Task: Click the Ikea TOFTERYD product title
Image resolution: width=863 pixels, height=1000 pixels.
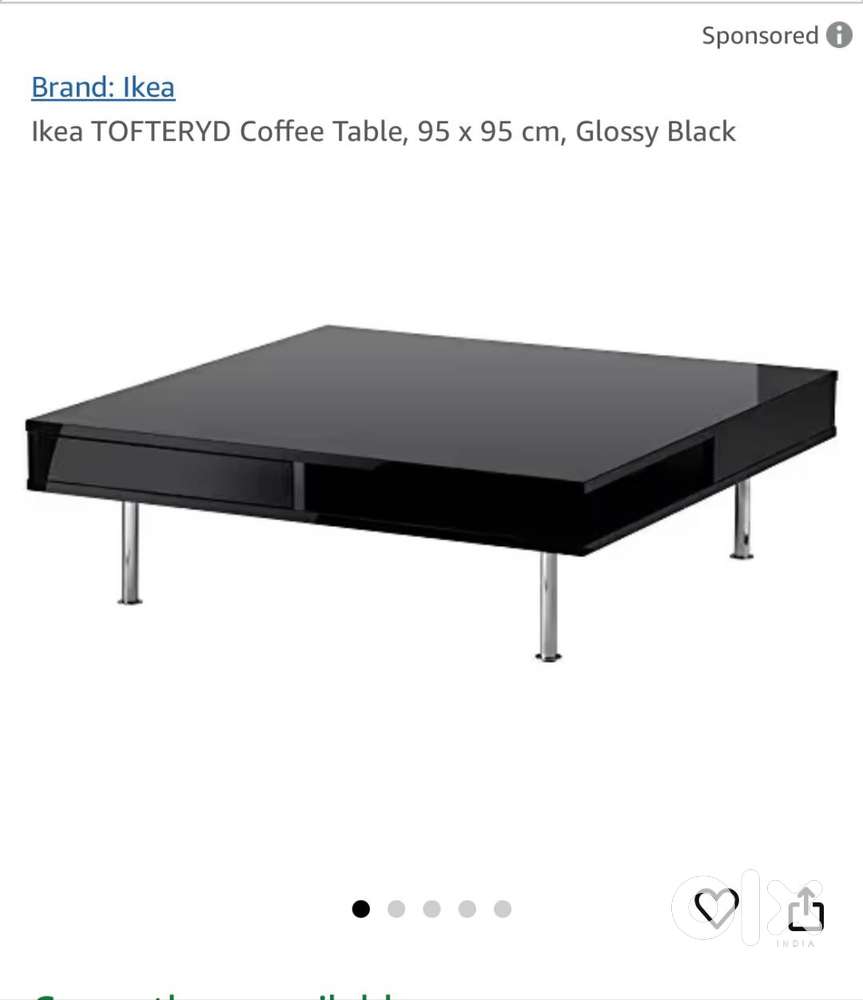Action: click(x=383, y=131)
